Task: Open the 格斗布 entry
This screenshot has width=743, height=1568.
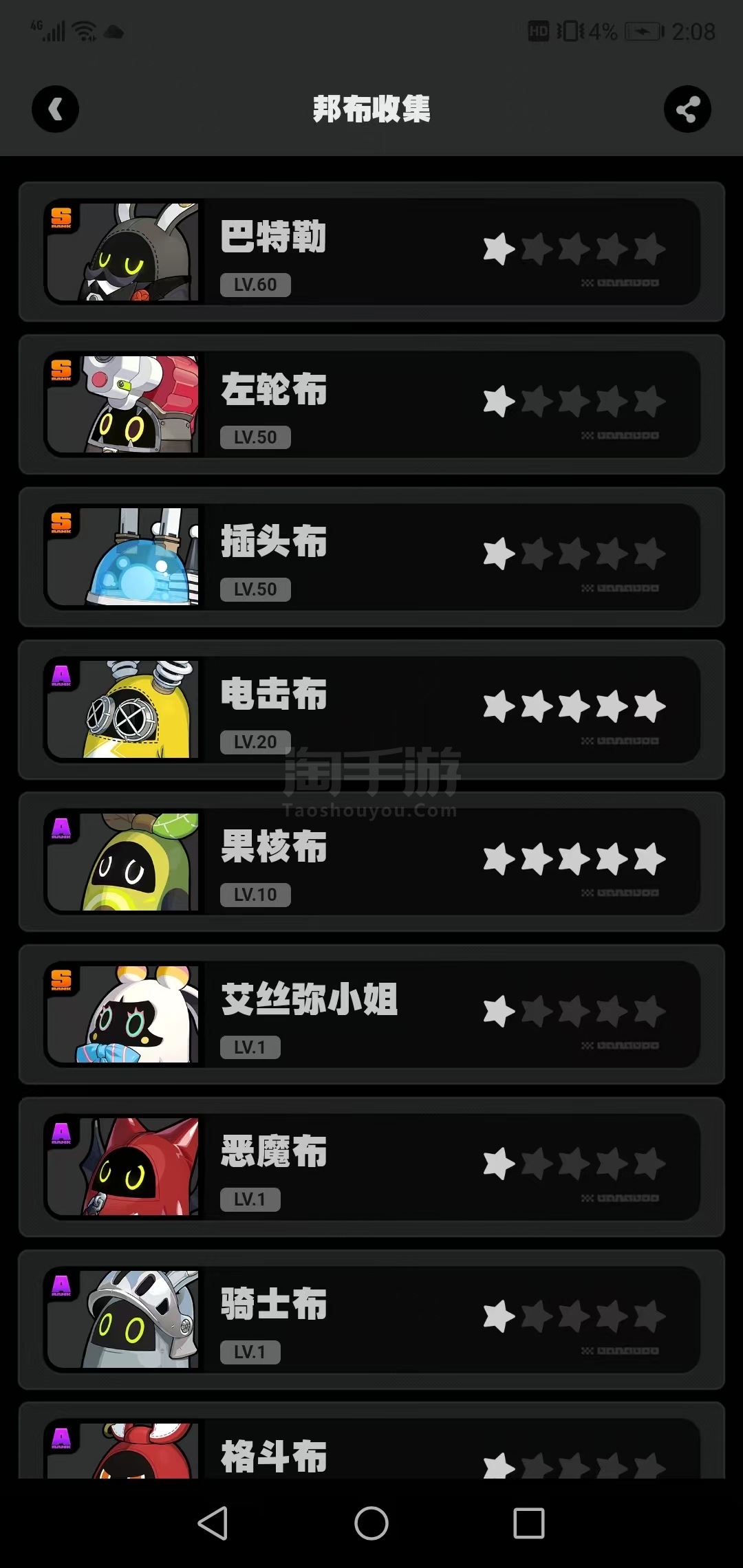Action: pos(371,1441)
